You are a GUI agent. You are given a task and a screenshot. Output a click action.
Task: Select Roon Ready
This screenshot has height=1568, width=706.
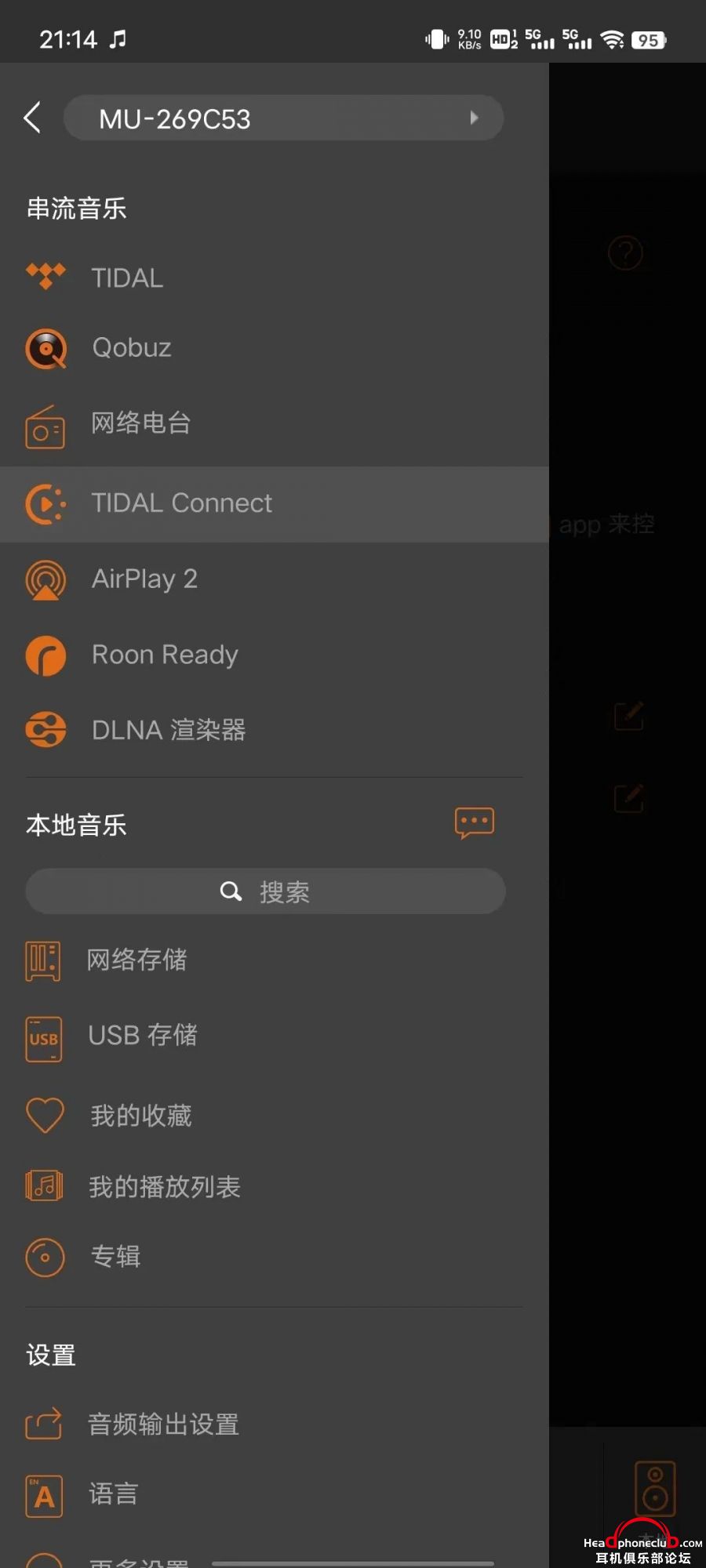(165, 655)
